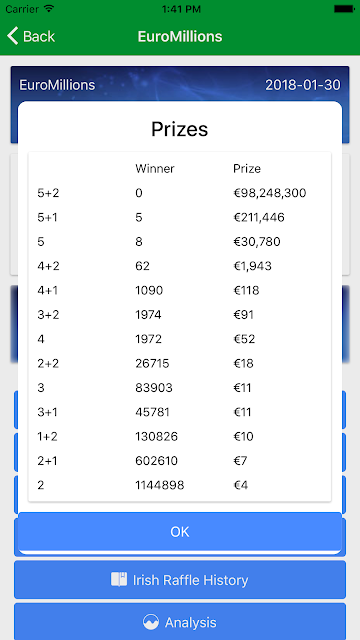Open the Analysis section
Image resolution: width=360 pixels, height=640 pixels.
coord(180,622)
